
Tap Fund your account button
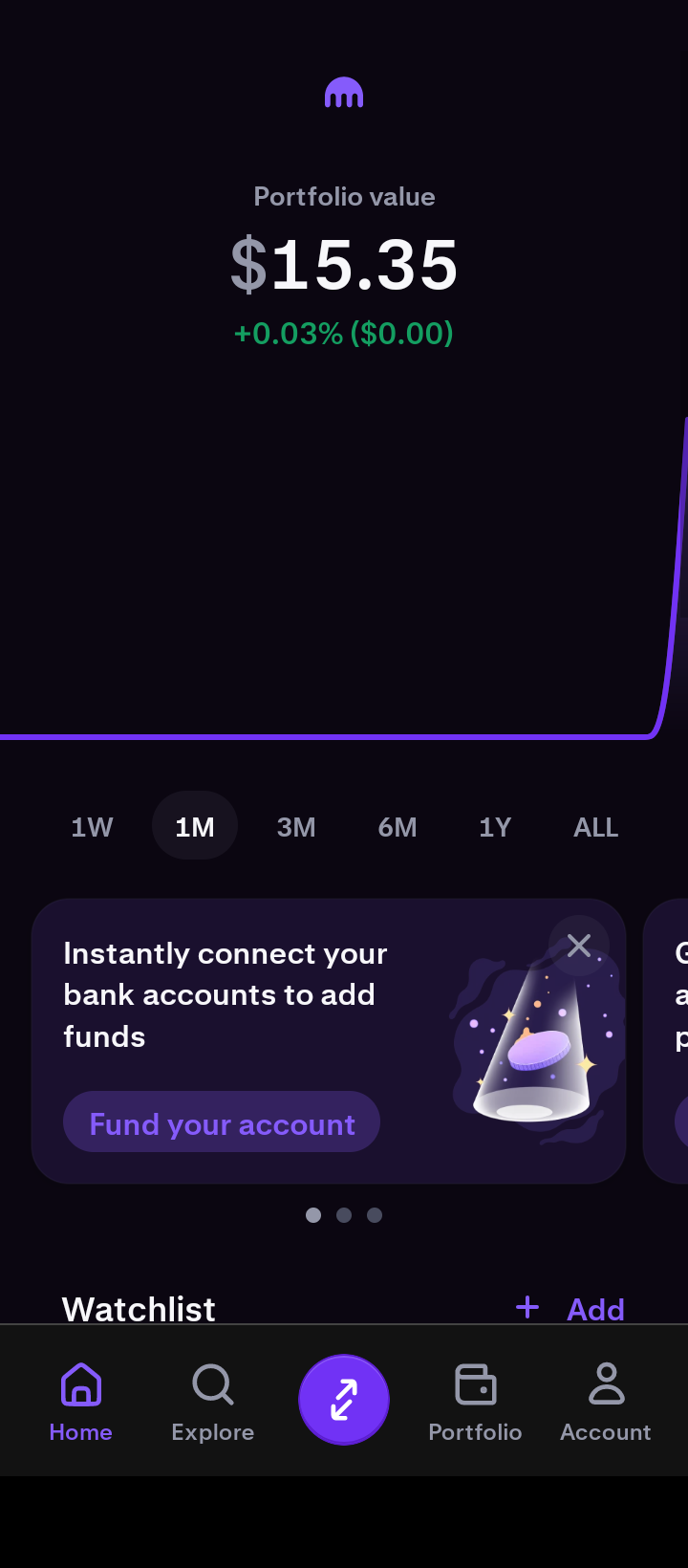coord(222,1123)
